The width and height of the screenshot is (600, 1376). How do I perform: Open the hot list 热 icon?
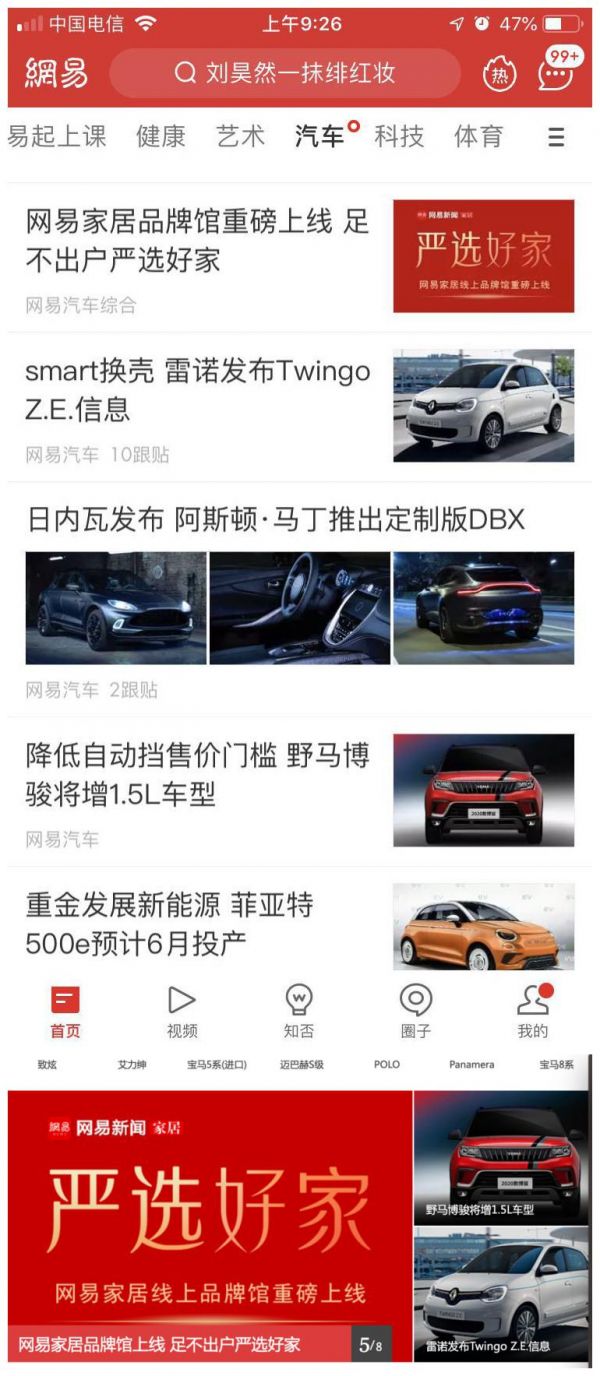click(499, 74)
